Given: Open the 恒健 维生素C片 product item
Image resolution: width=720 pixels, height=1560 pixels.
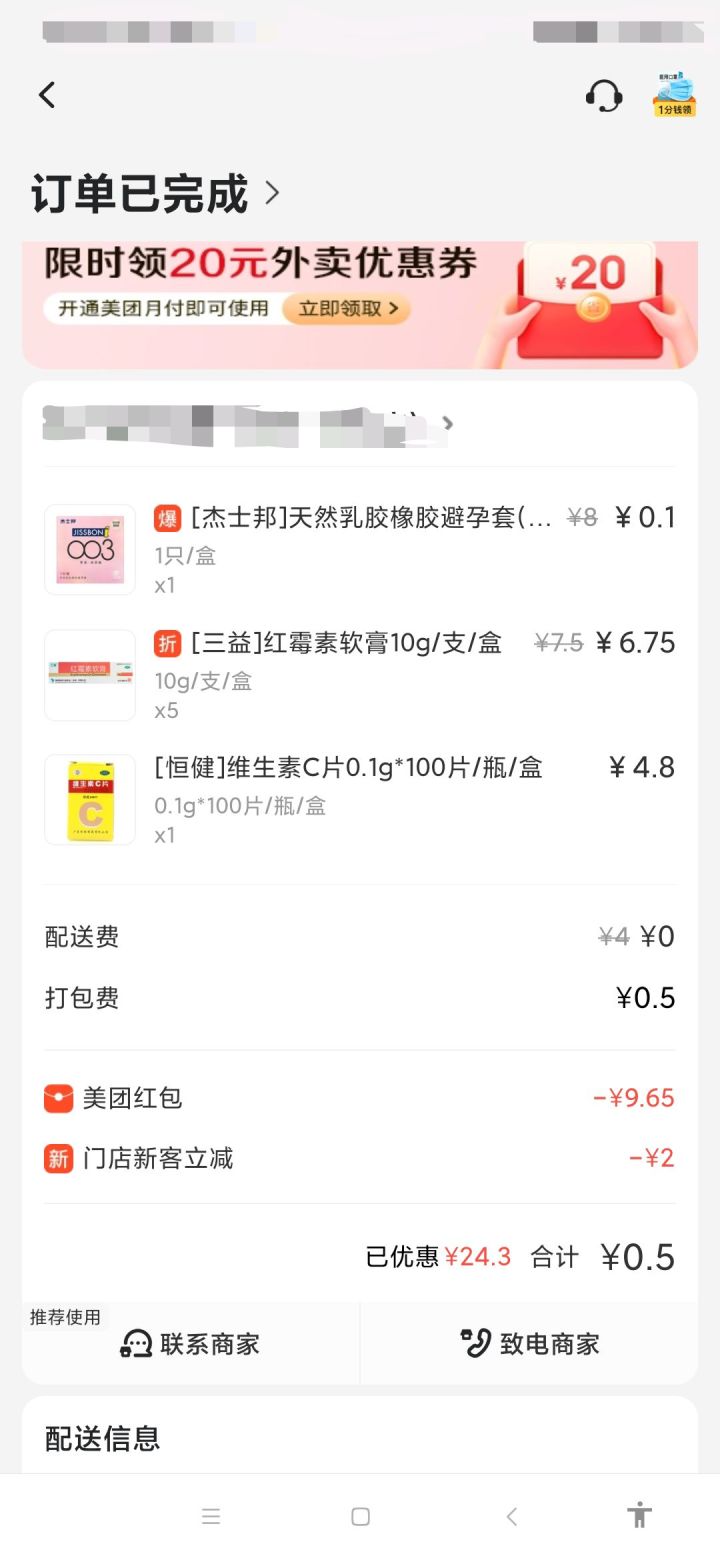Looking at the screenshot, I should [360, 799].
